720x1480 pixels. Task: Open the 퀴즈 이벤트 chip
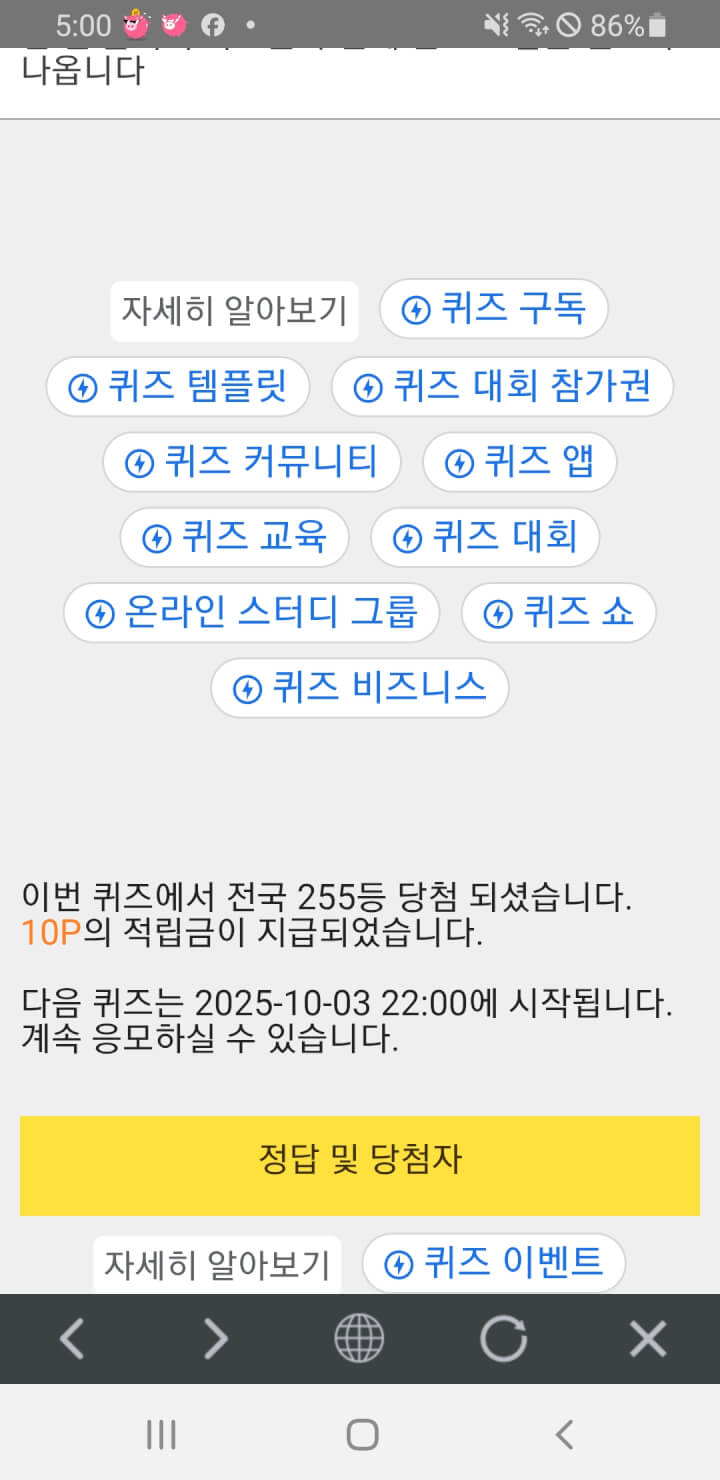coord(493,1263)
